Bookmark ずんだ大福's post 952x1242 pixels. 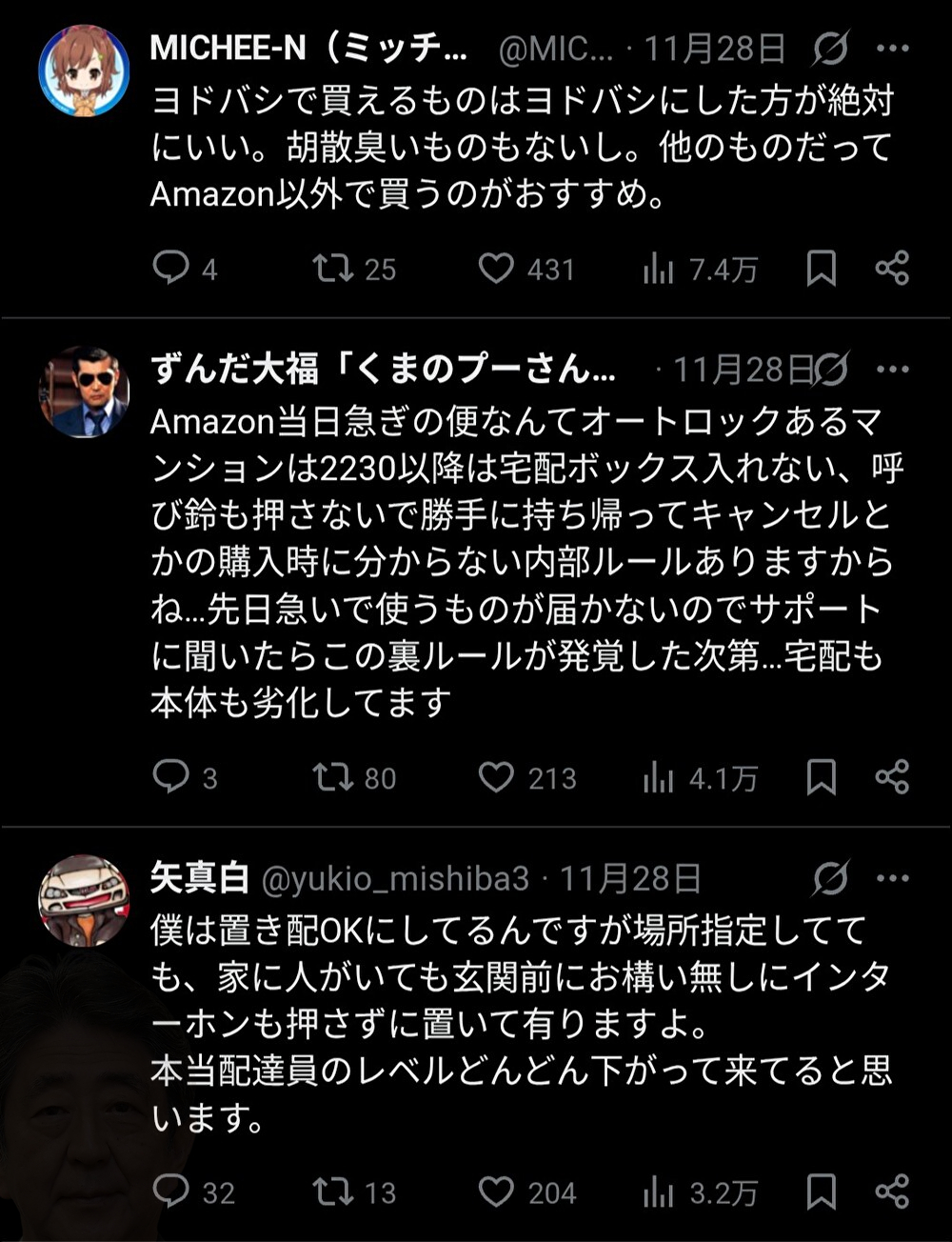tap(821, 777)
